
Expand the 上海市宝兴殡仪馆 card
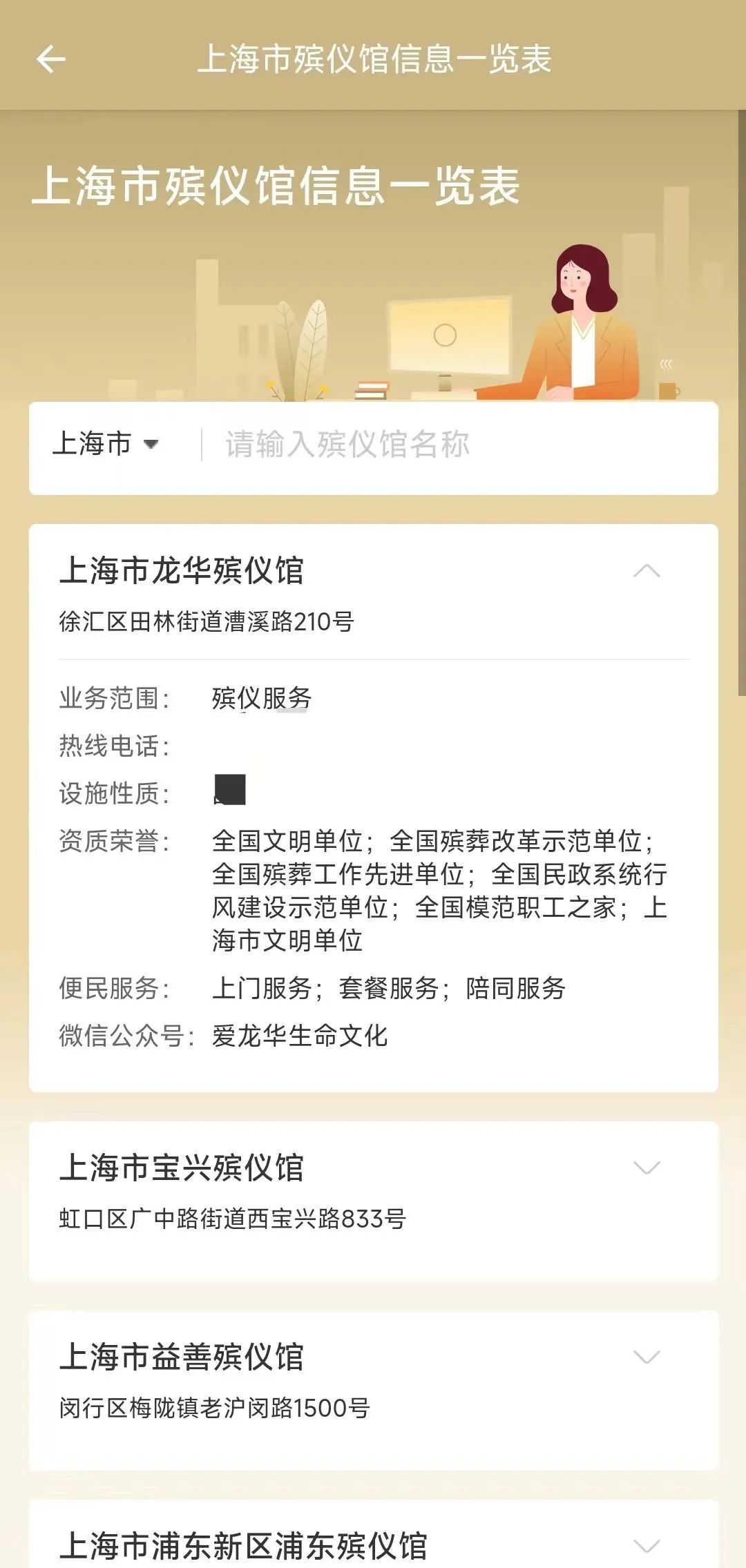point(647,1168)
